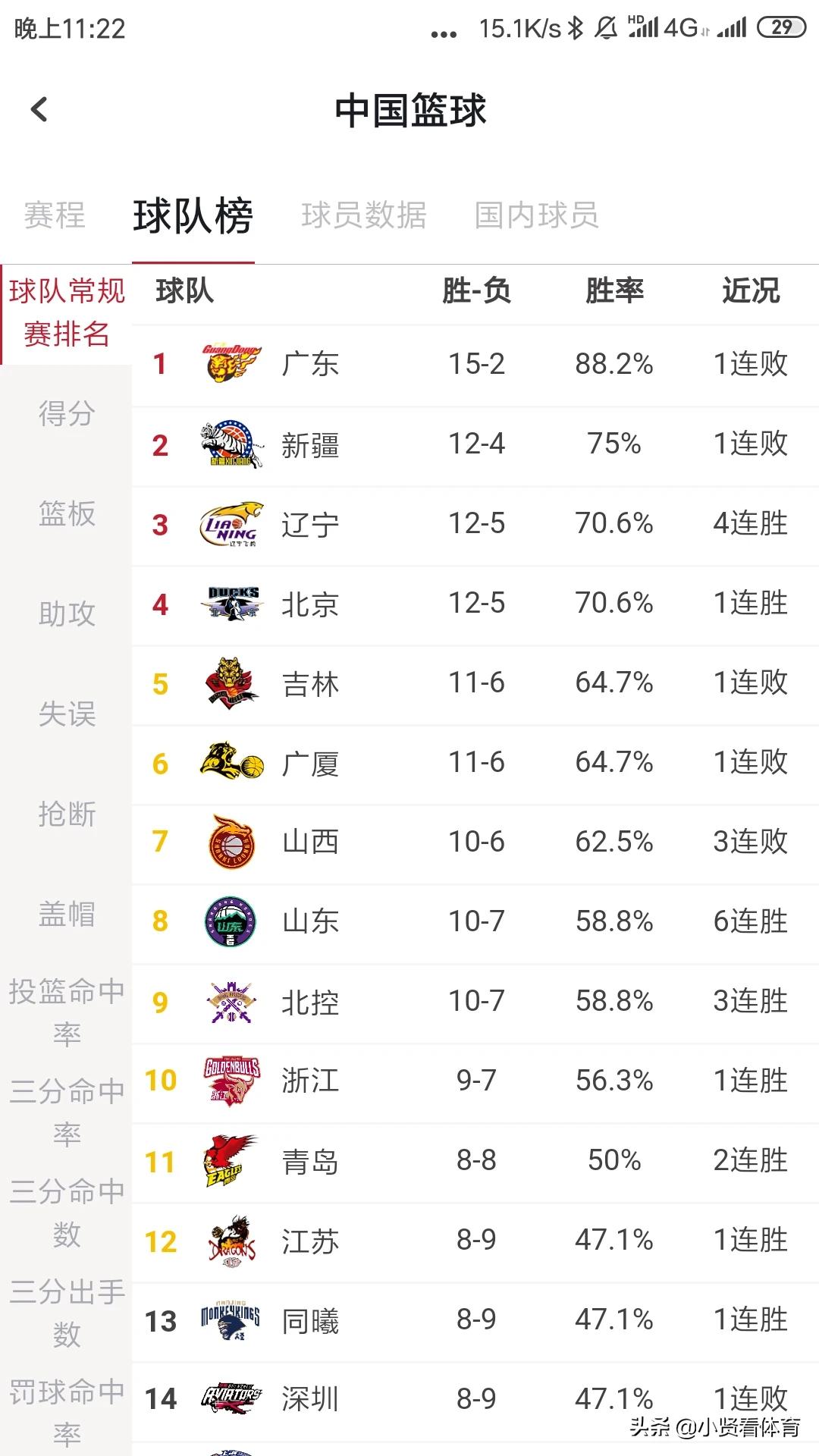Go back using the back arrow
Viewport: 819px width, 1456px height.
(x=39, y=110)
